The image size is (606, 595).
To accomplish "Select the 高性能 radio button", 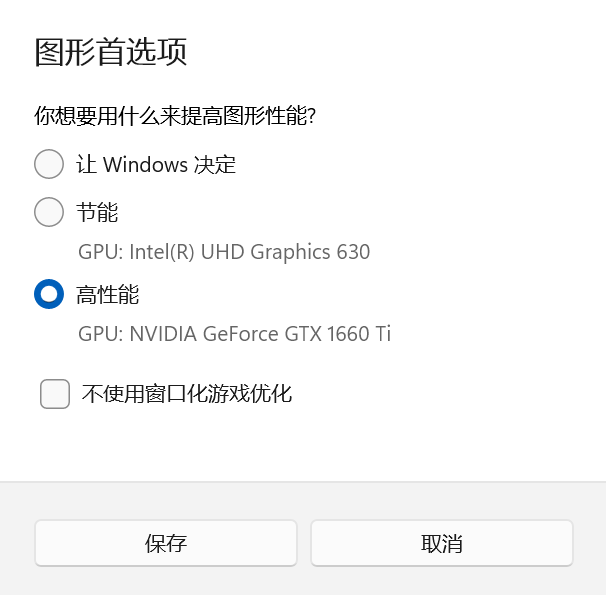I will point(49,294).
